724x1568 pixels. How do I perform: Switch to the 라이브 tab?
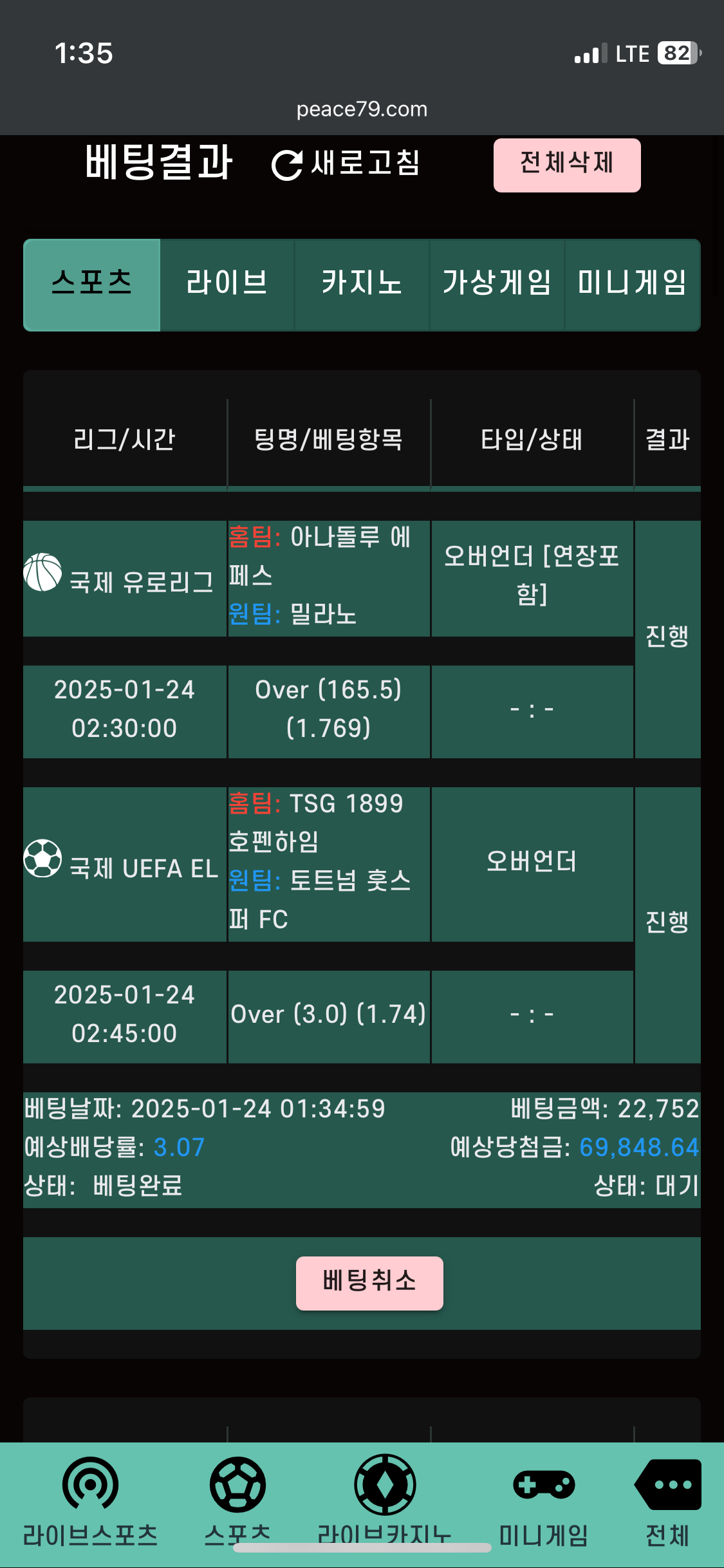coord(227,285)
